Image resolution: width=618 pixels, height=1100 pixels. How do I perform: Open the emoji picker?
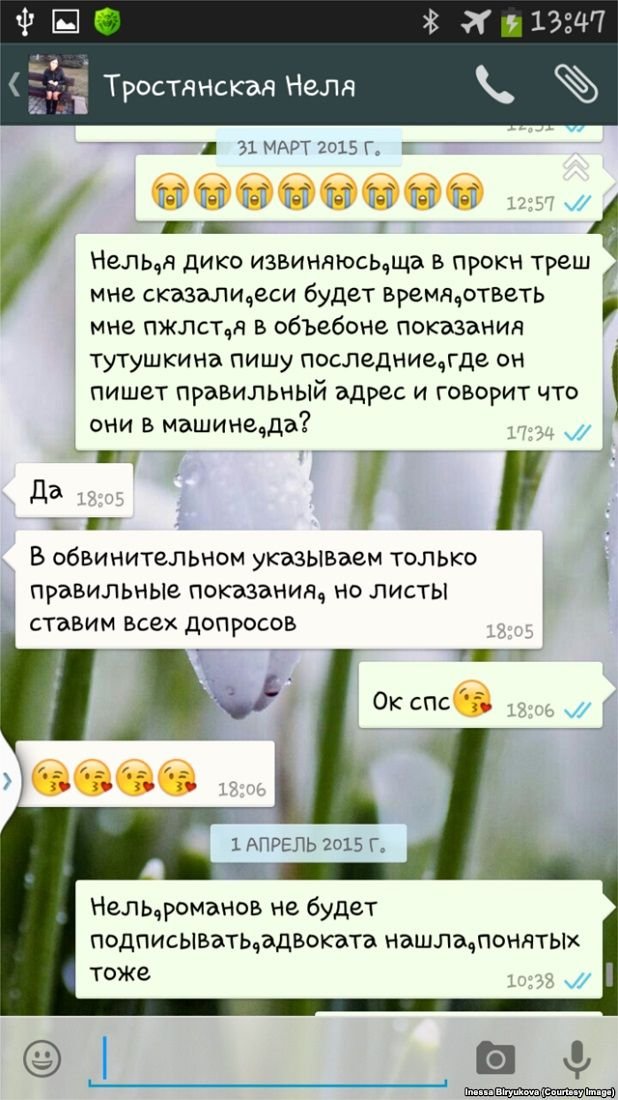(x=42, y=1057)
